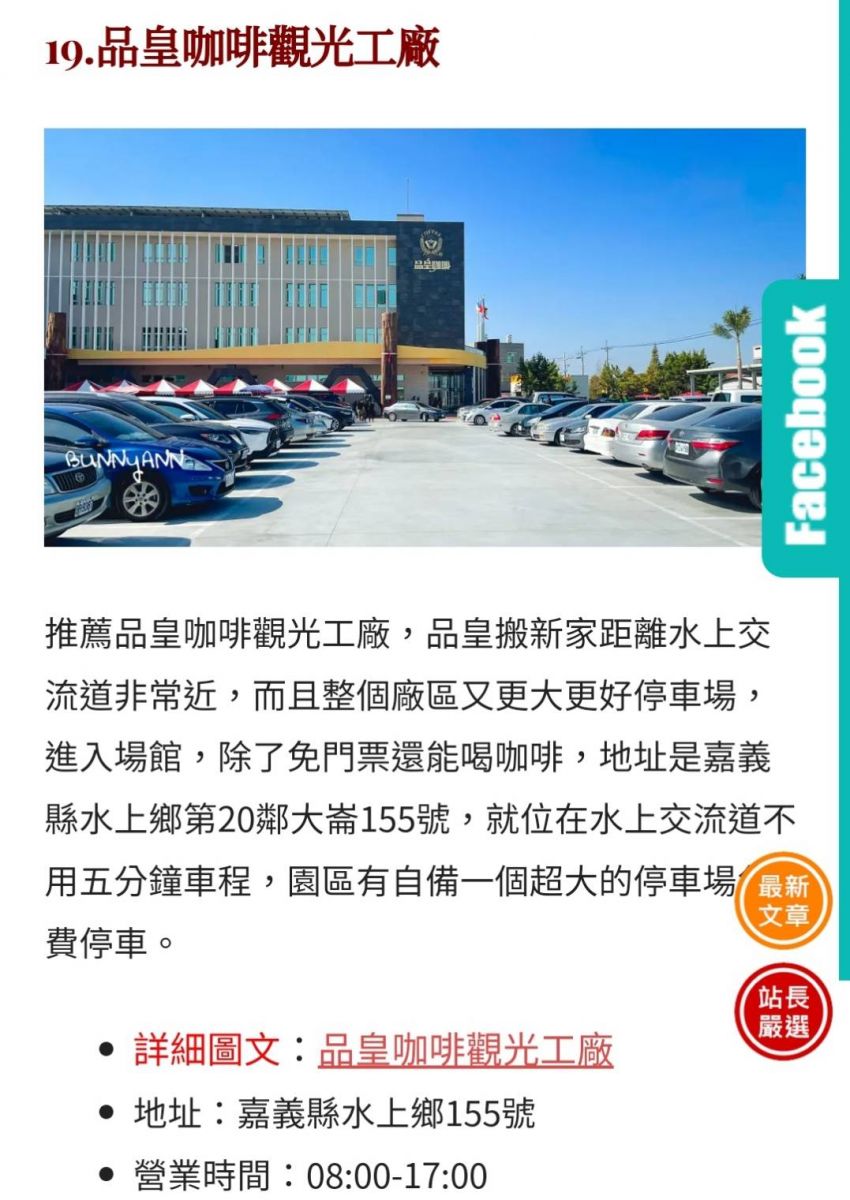Open the 品皇咖啡觀光工廠 detailed article link
Image resolution: width=850 pixels, height=1200 pixels.
465,1051
